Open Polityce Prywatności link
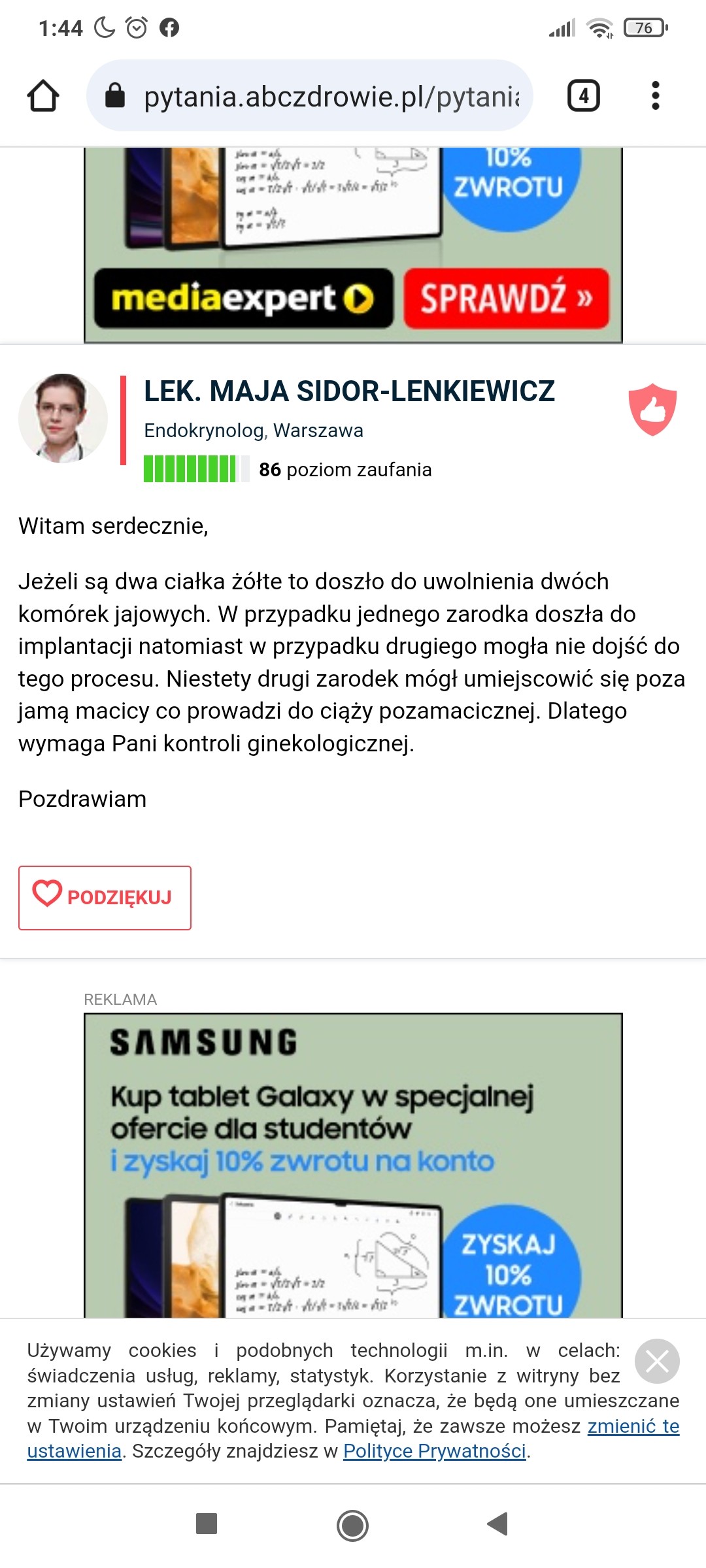This screenshot has width=706, height=1568. pos(434,1450)
